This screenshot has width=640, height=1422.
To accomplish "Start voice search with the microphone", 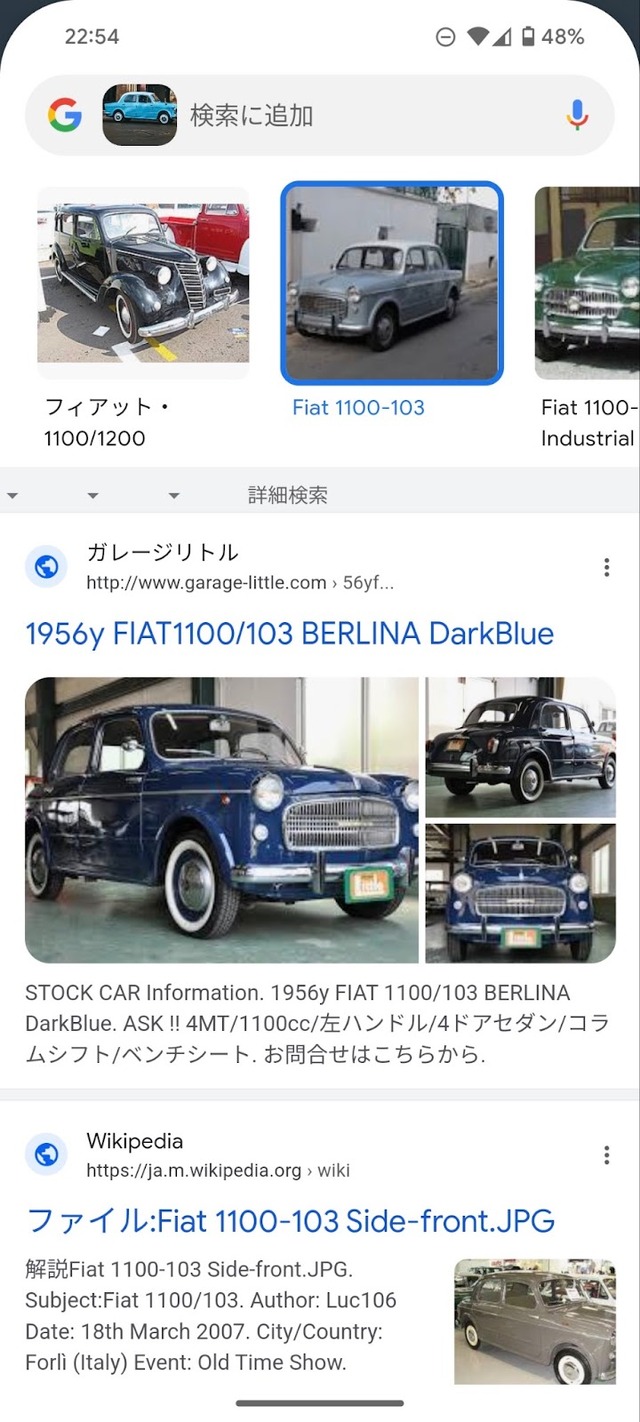I will pyautogui.click(x=577, y=116).
